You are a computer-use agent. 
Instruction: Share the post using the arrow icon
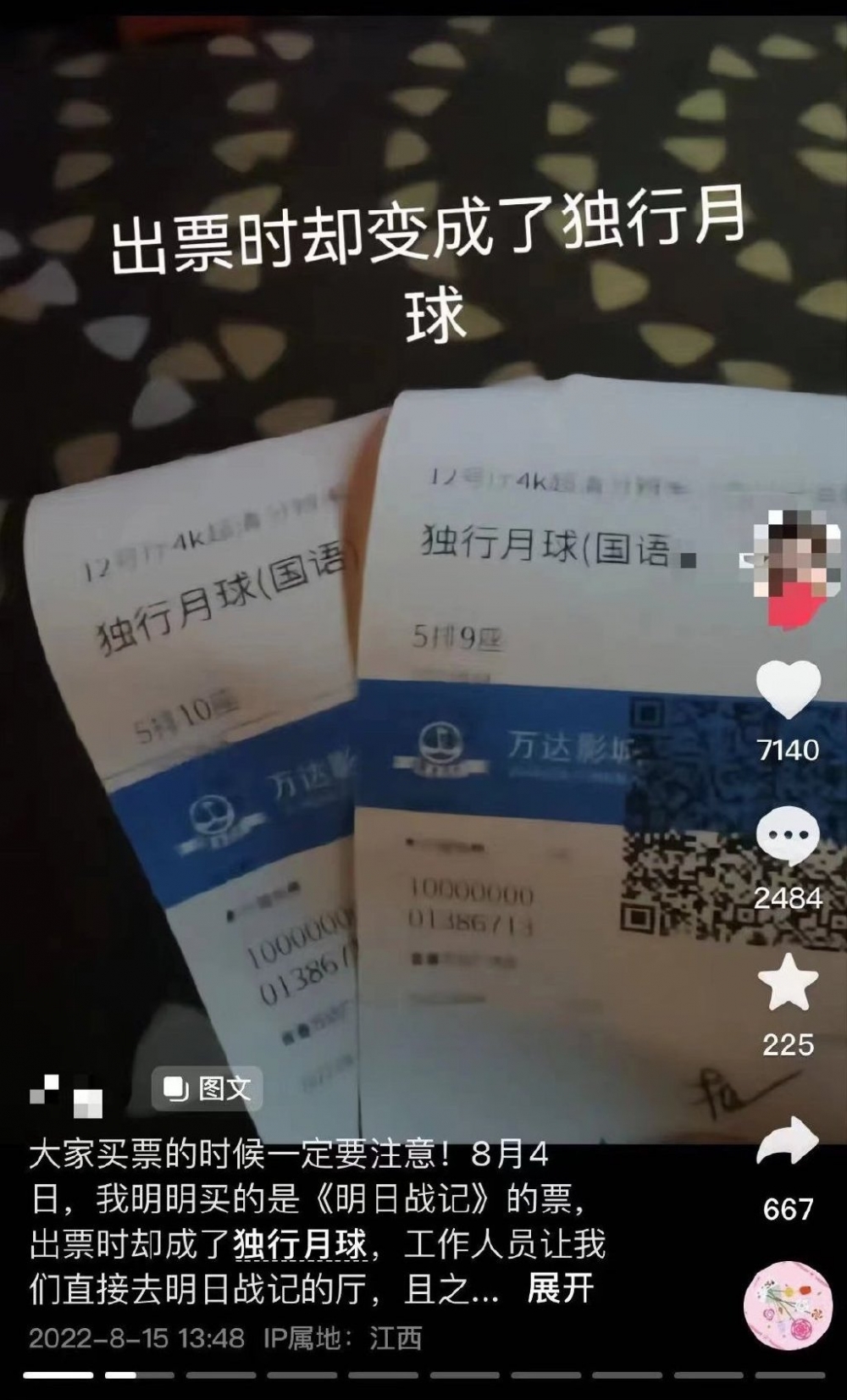(x=788, y=1141)
